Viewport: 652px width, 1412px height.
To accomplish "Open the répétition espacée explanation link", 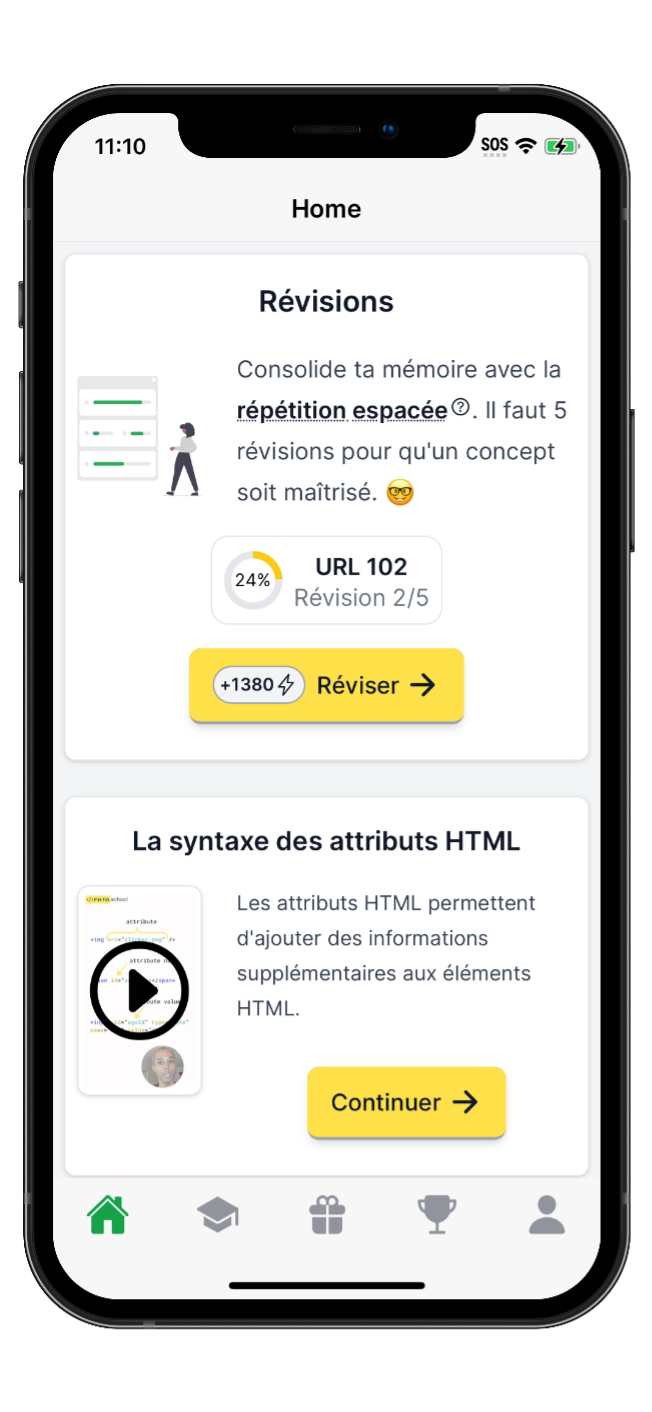I will coord(342,410).
